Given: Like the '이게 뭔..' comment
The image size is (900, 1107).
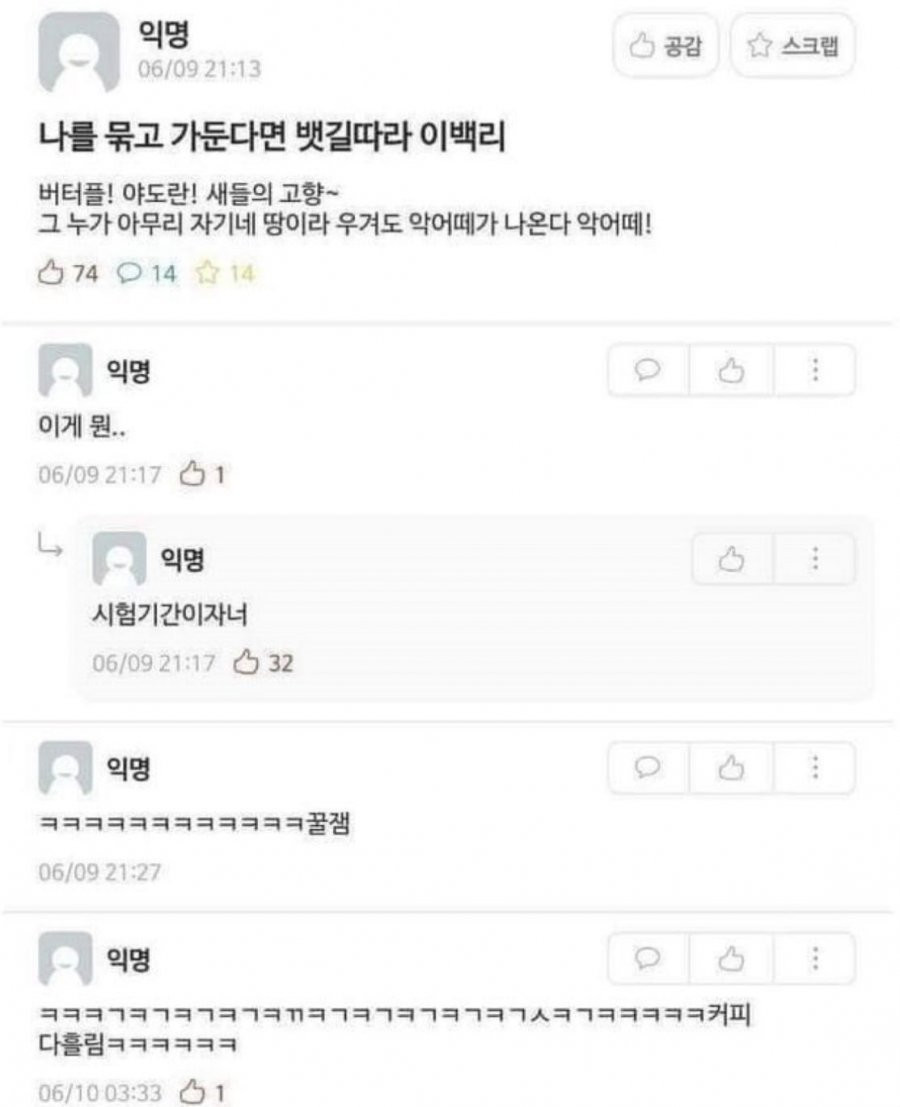Looking at the screenshot, I should [732, 371].
